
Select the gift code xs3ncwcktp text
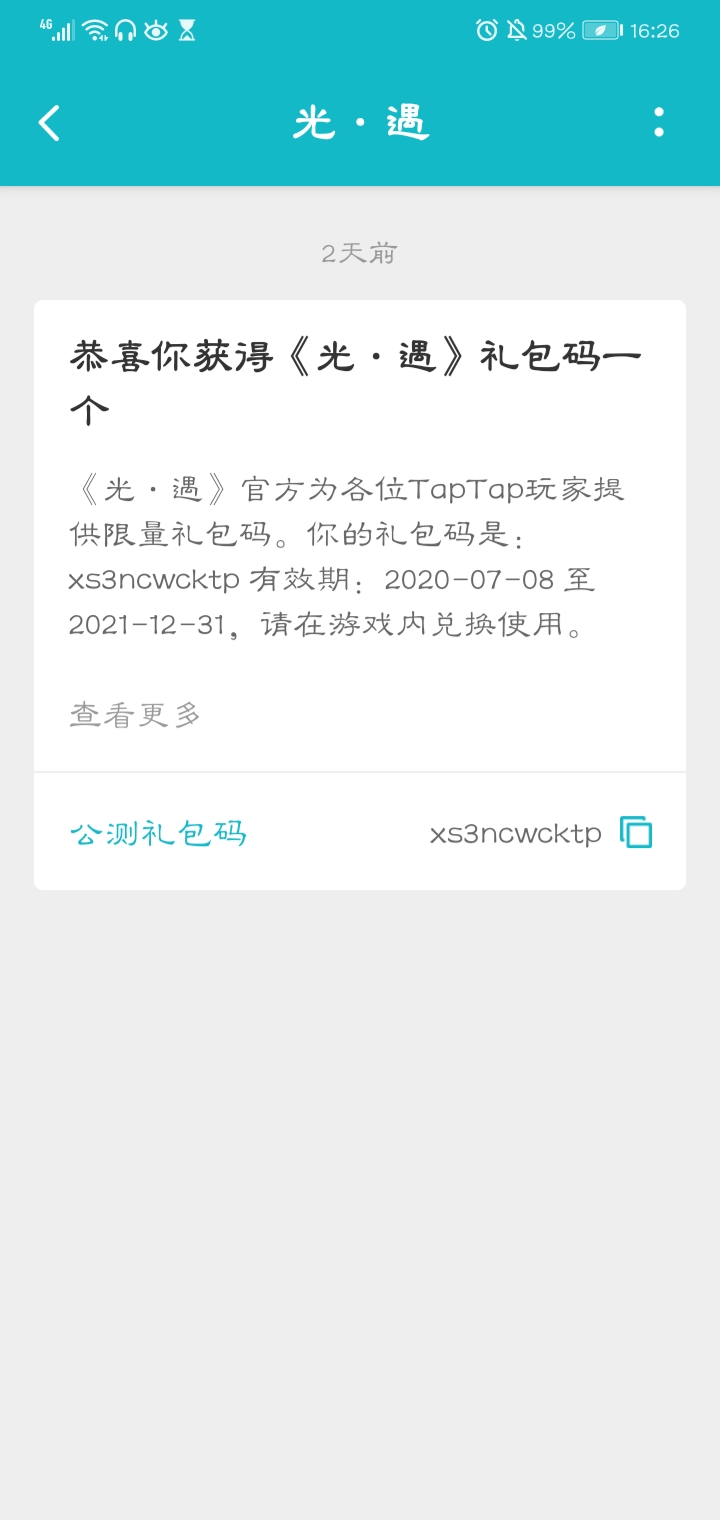pos(515,831)
